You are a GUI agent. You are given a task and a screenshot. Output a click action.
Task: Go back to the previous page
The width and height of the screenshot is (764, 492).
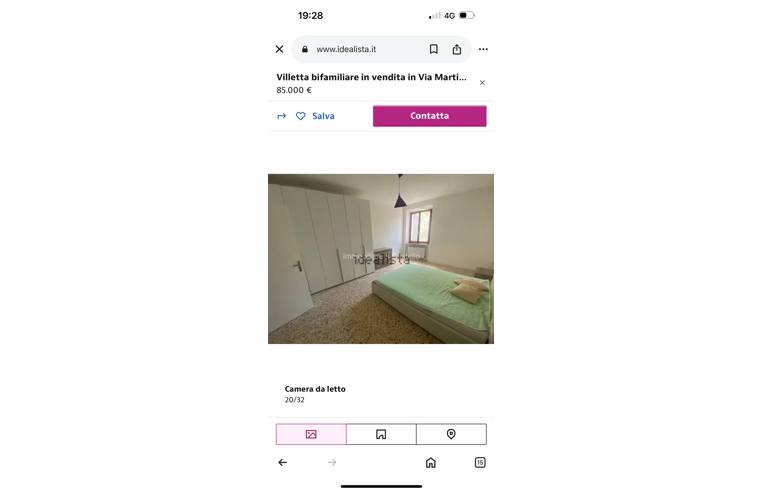282,462
